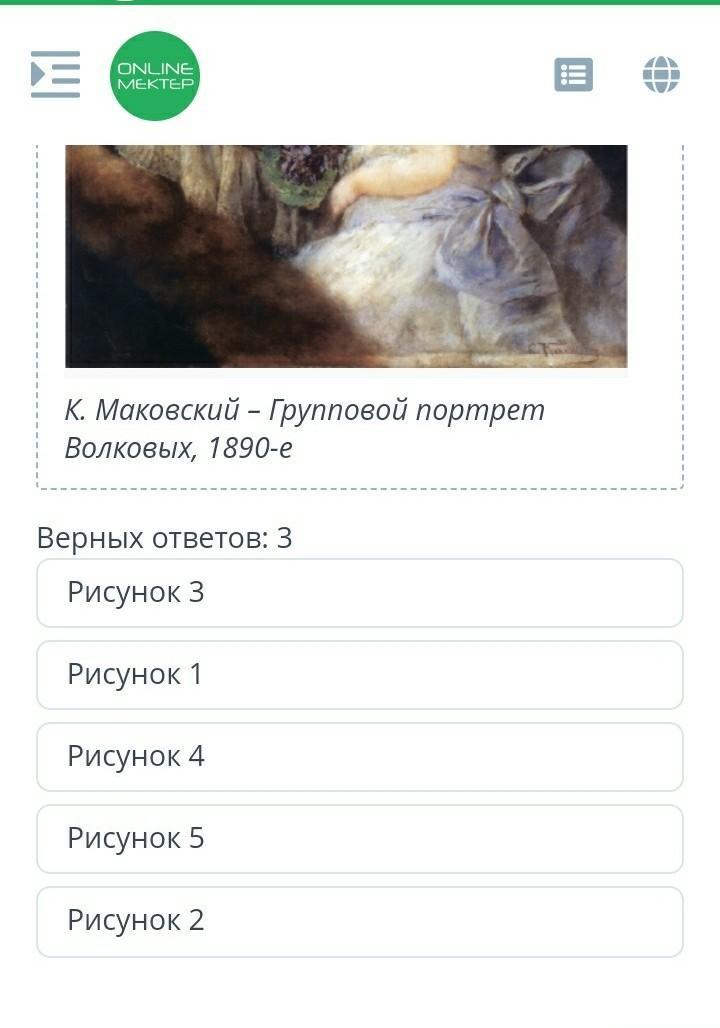The height and width of the screenshot is (1028, 720).
Task: Tap the Online Mektep logo
Action: pyautogui.click(x=155, y=75)
